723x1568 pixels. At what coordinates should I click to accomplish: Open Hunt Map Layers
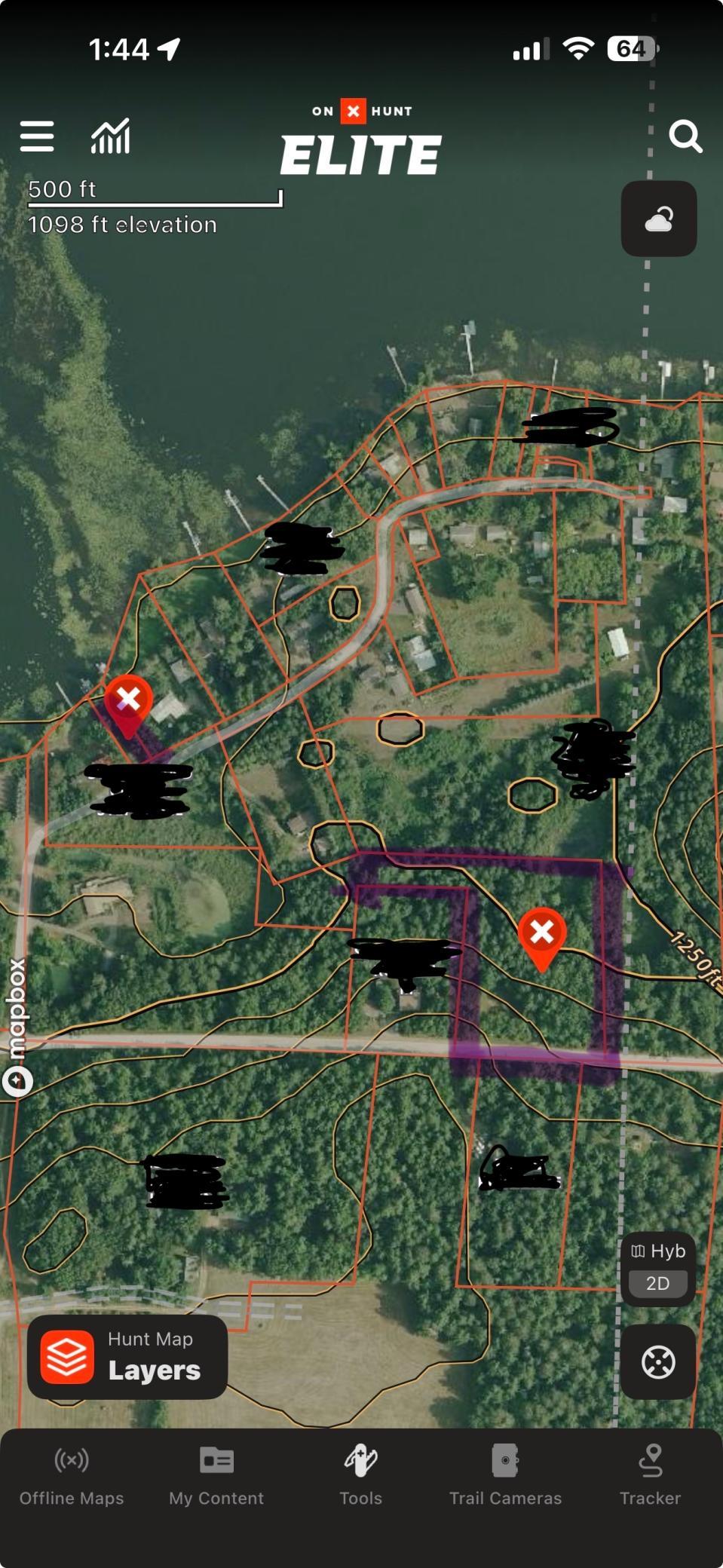(x=127, y=1357)
